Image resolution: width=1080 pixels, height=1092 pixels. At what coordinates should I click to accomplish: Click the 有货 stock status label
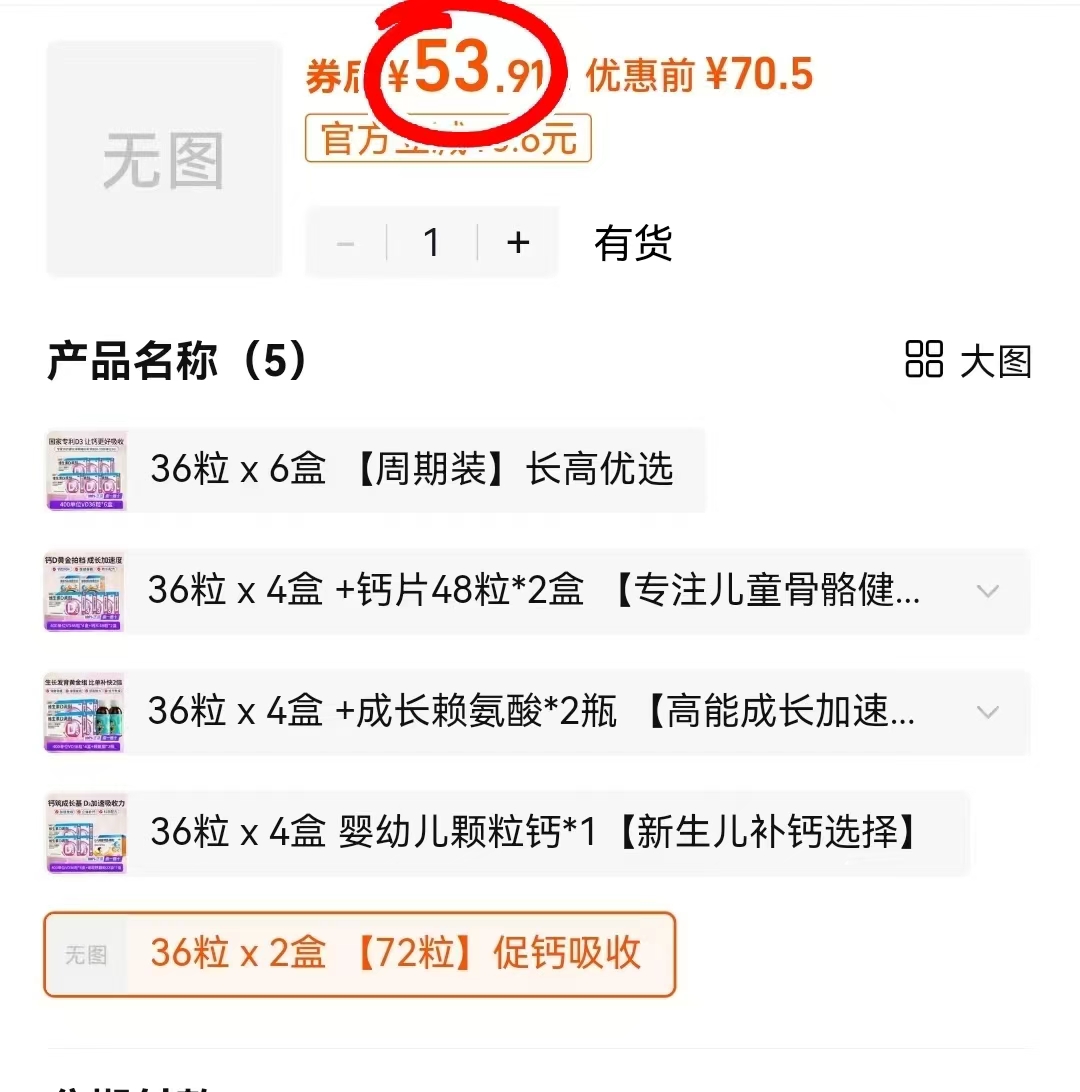coord(634,242)
